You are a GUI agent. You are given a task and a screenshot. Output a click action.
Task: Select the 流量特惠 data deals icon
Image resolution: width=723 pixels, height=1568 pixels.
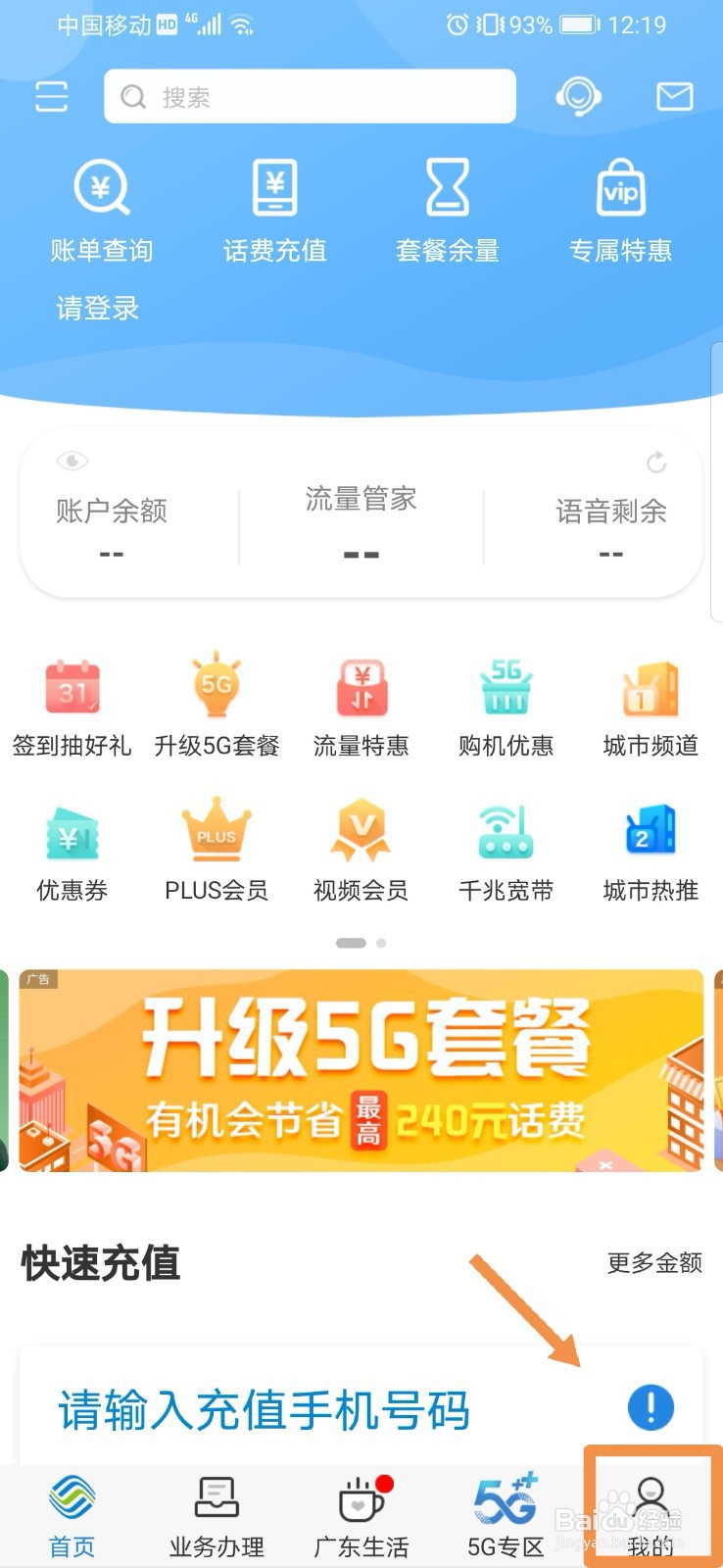pos(361,686)
